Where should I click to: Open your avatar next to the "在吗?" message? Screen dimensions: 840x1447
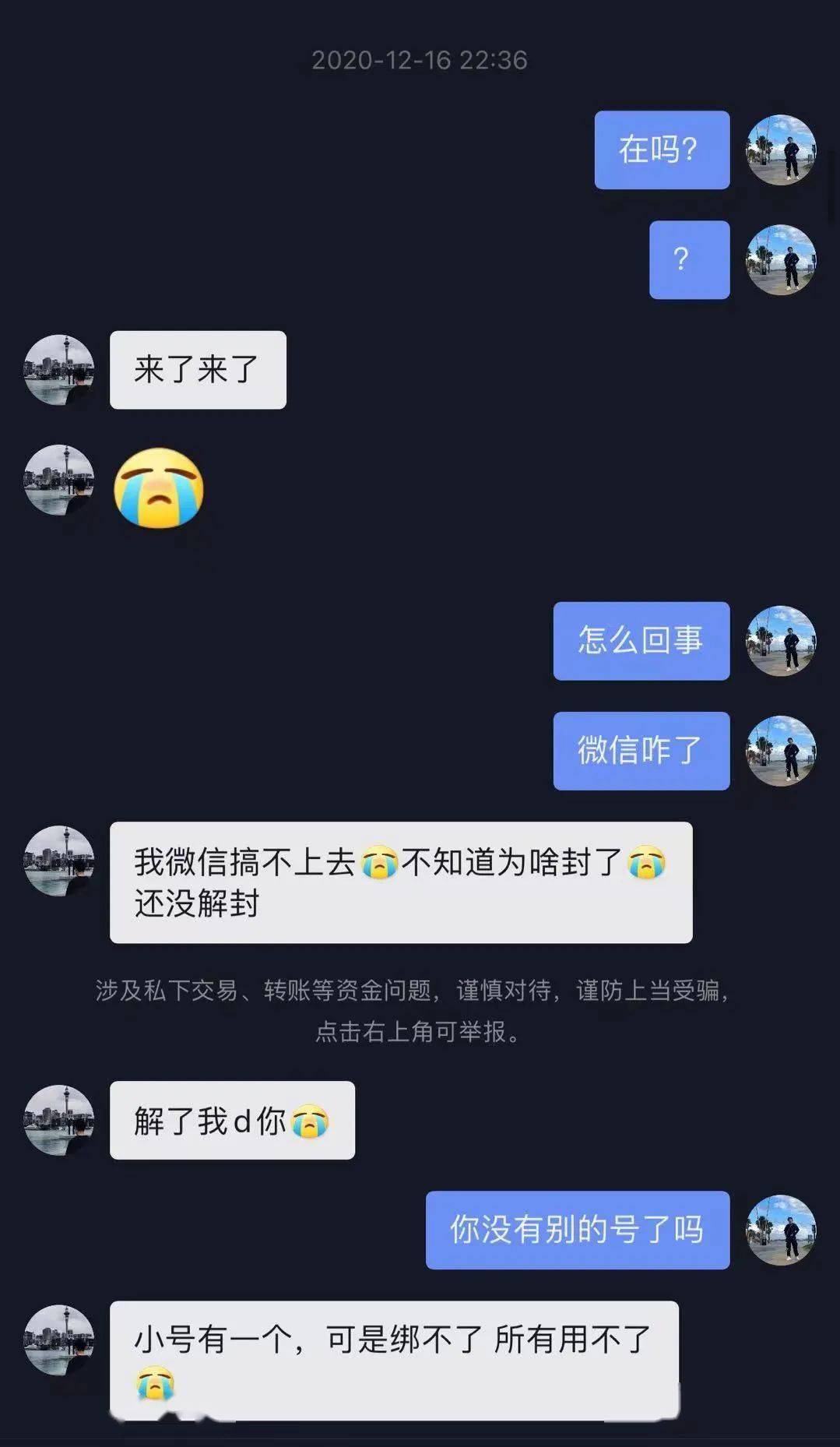(782, 150)
